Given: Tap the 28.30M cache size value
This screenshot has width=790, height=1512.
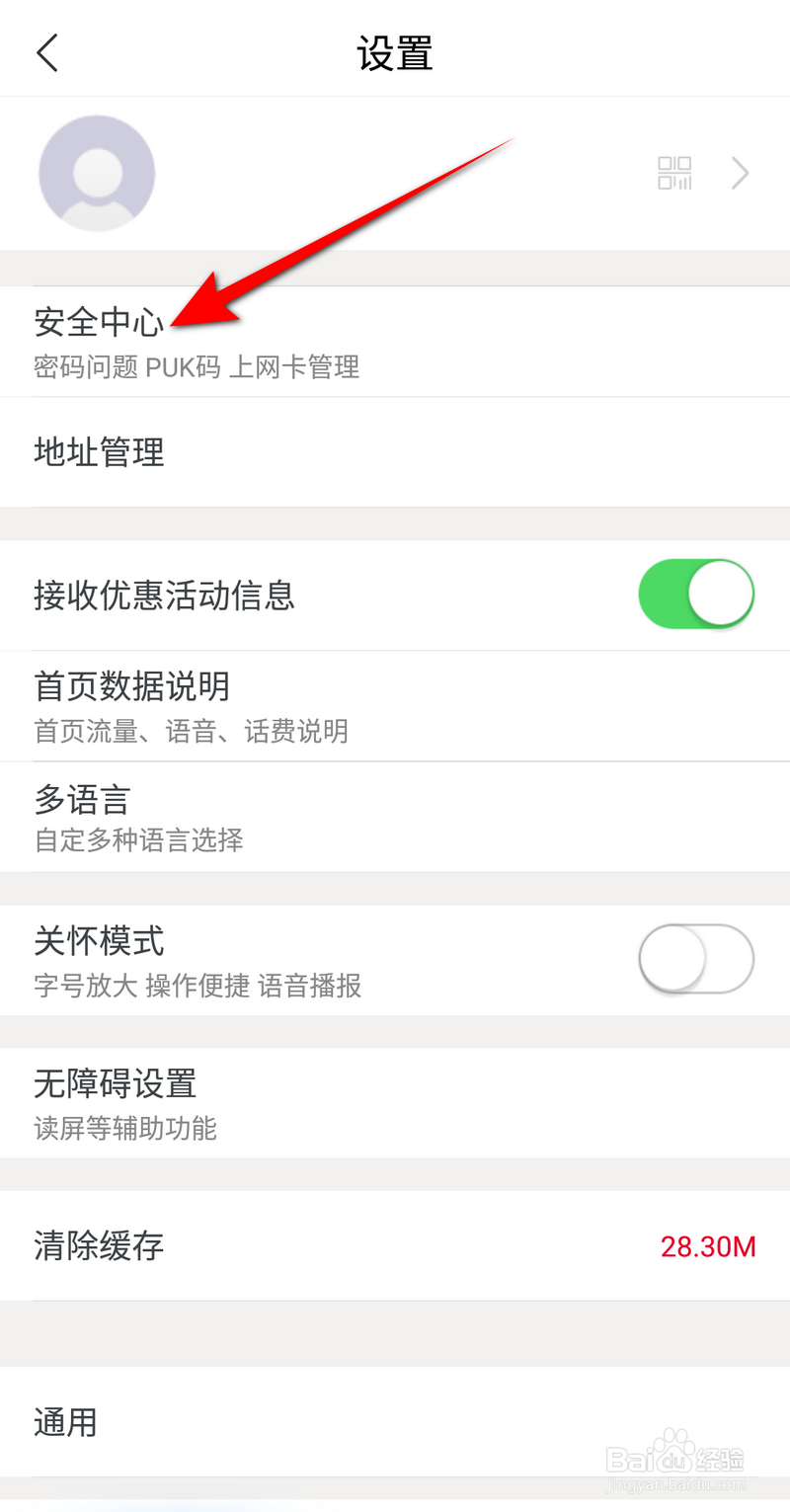Looking at the screenshot, I should tap(707, 1246).
